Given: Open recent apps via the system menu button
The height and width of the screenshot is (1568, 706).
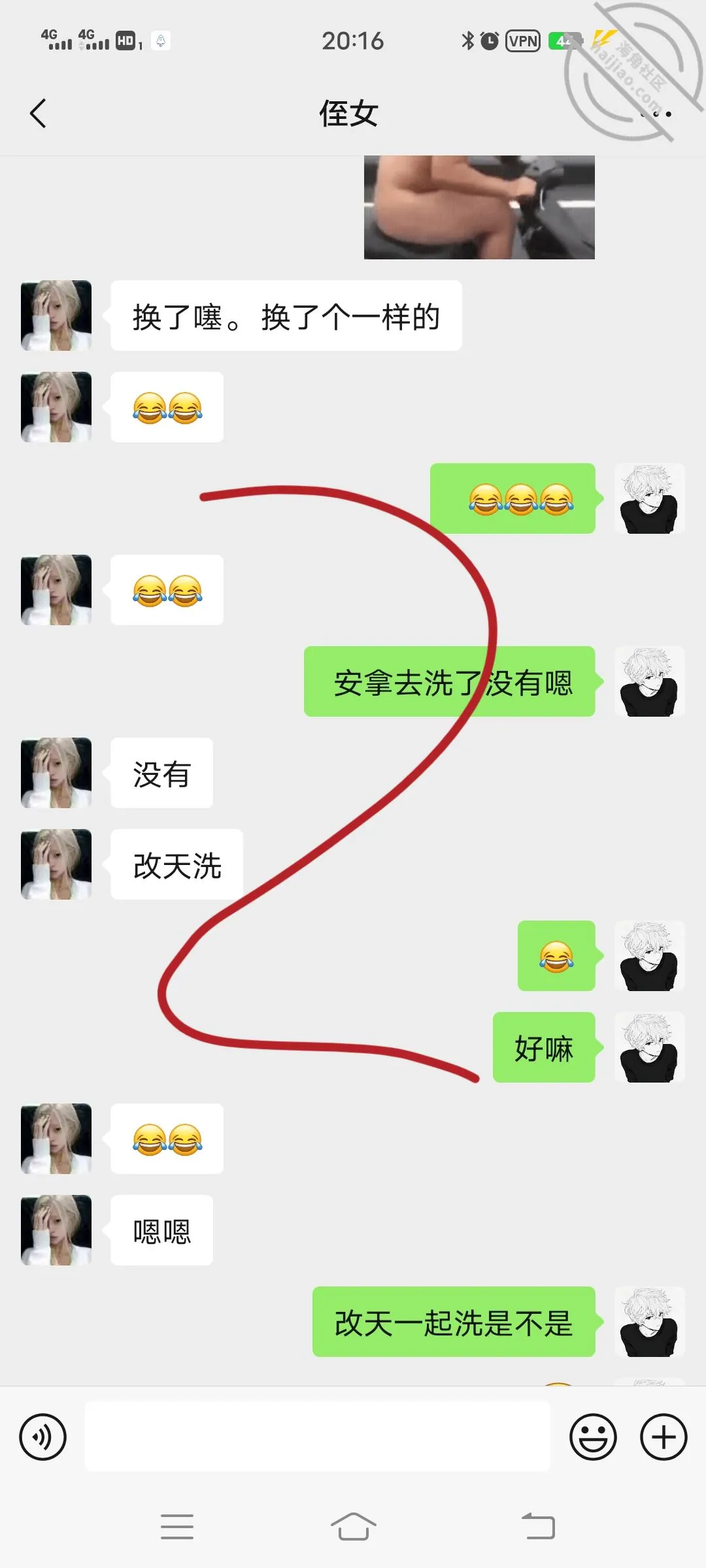Looking at the screenshot, I should point(177,1527).
